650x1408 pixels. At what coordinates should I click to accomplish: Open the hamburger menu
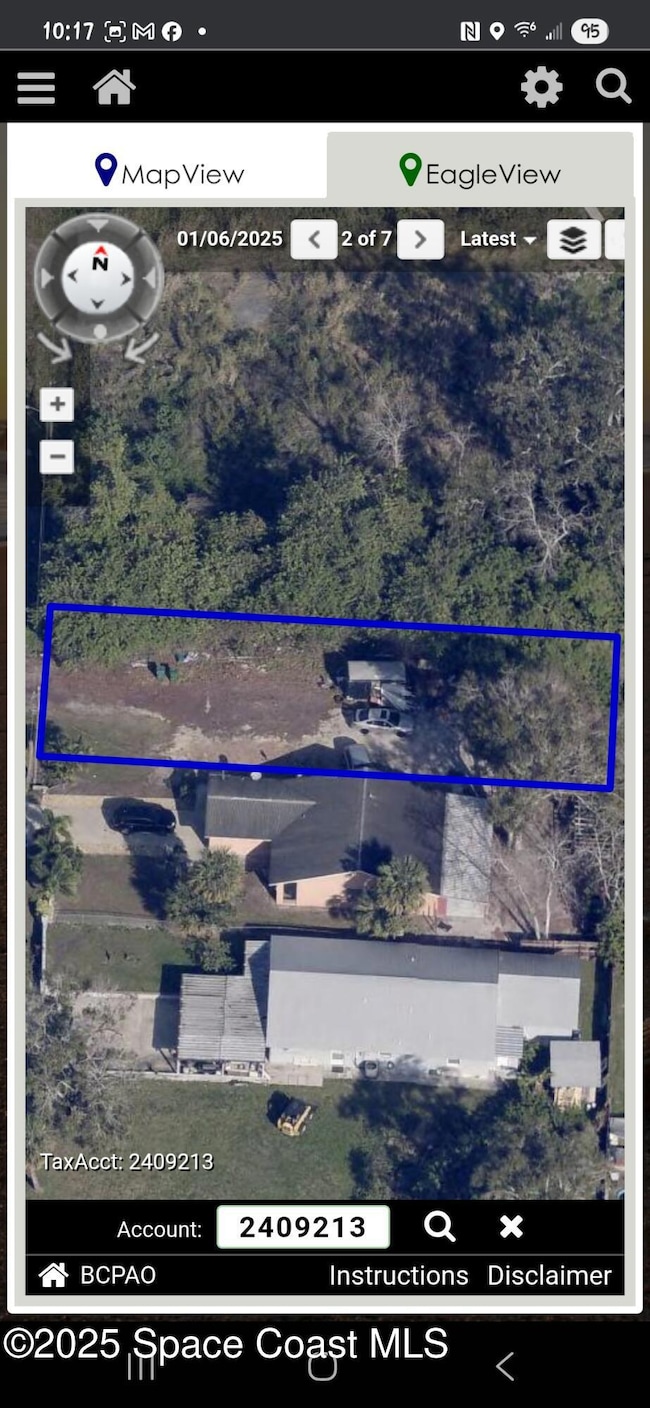[x=36, y=87]
